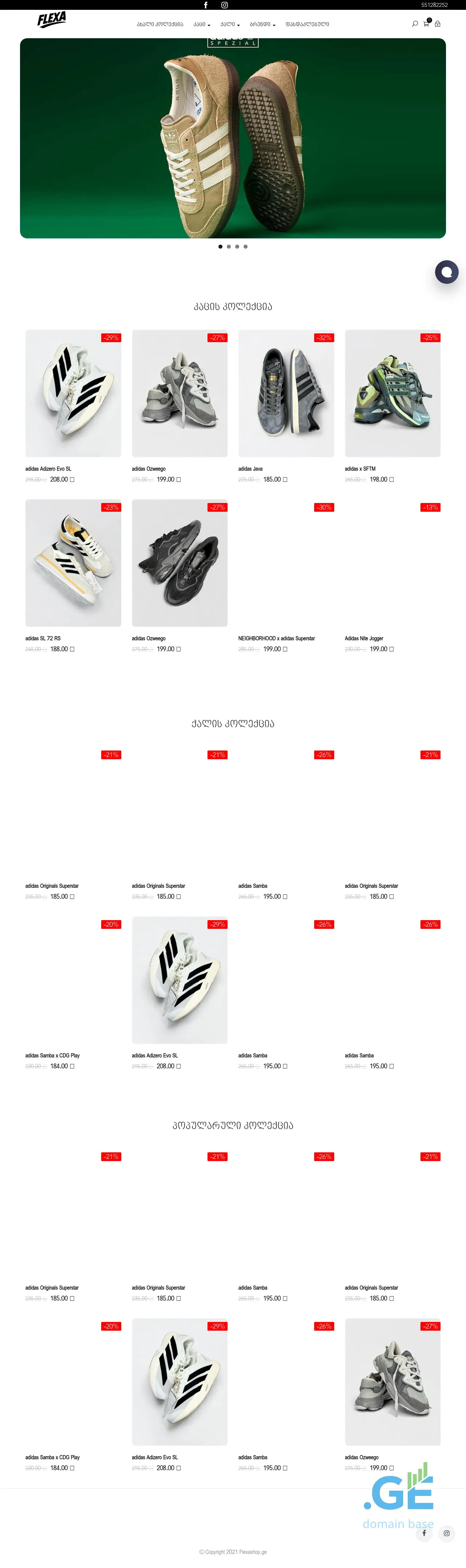Expand the ბრენდი dropdown menu
The height and width of the screenshot is (1568, 466).
pos(262,24)
